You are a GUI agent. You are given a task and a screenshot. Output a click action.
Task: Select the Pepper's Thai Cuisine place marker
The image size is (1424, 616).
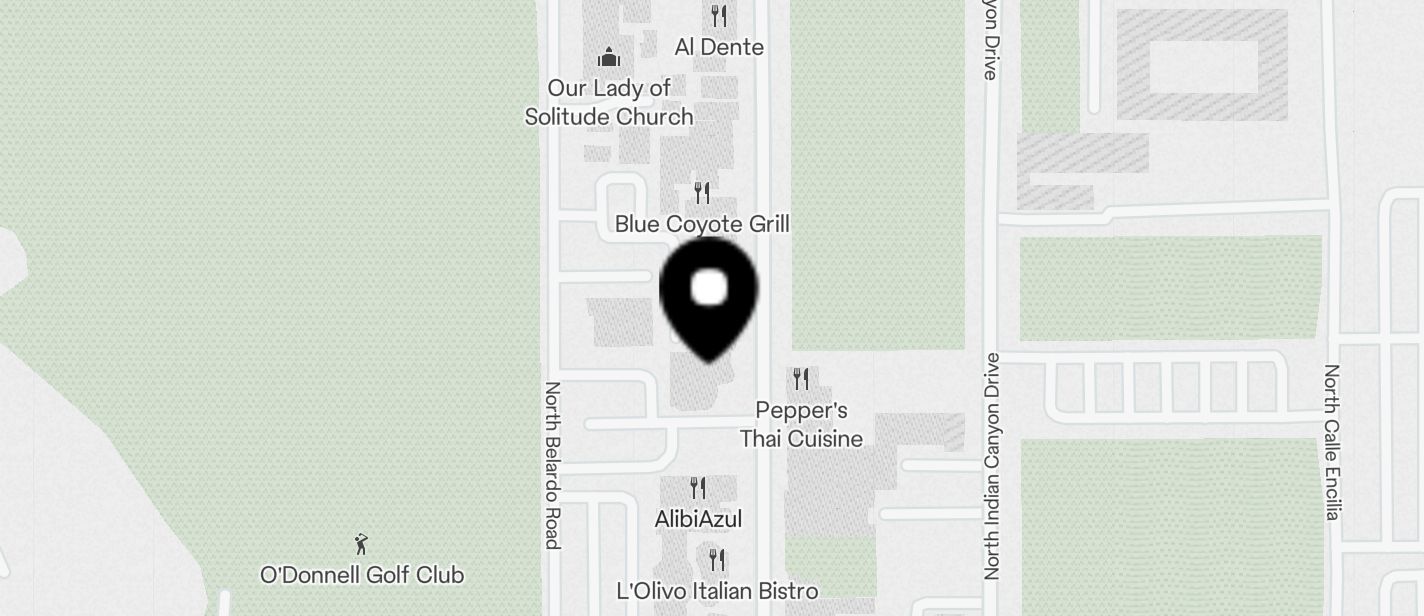[x=801, y=380]
